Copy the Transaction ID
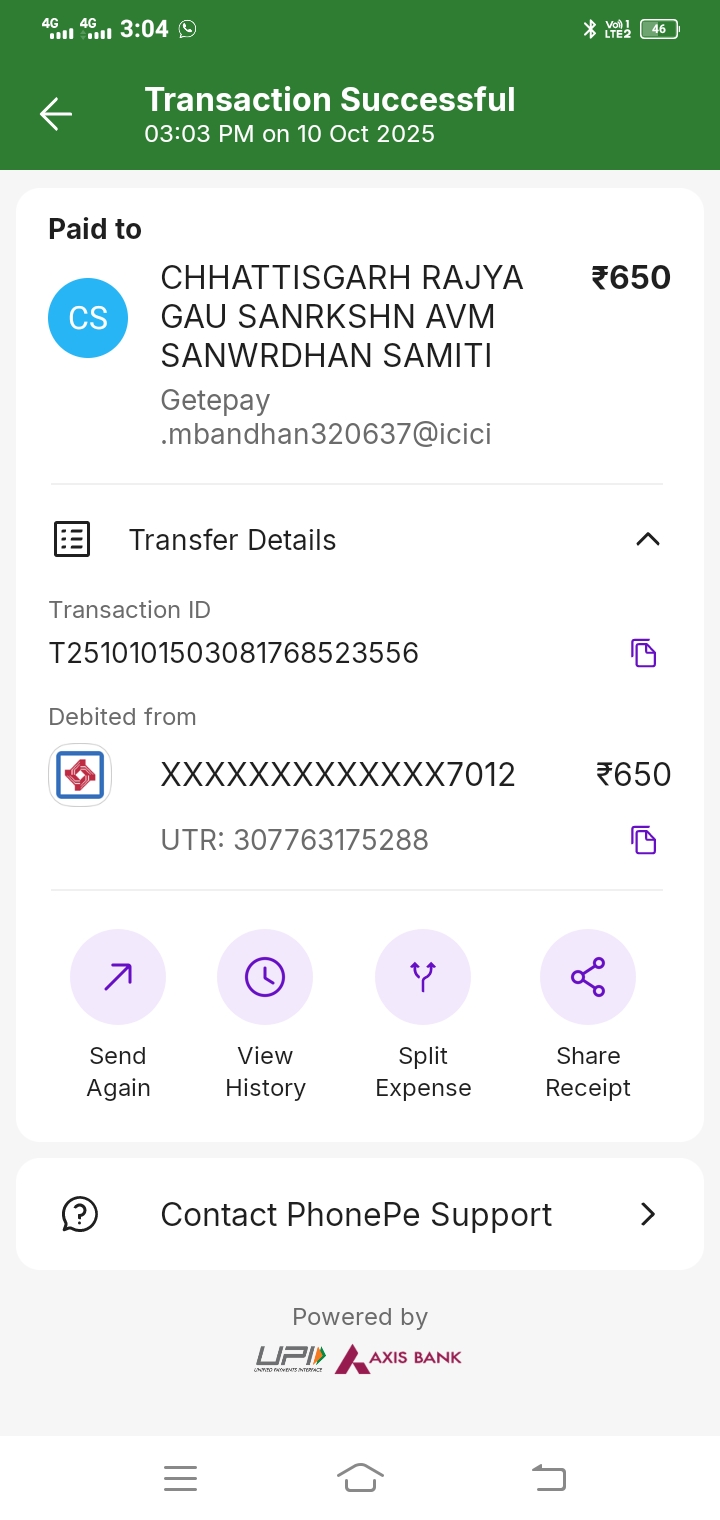 coord(644,653)
